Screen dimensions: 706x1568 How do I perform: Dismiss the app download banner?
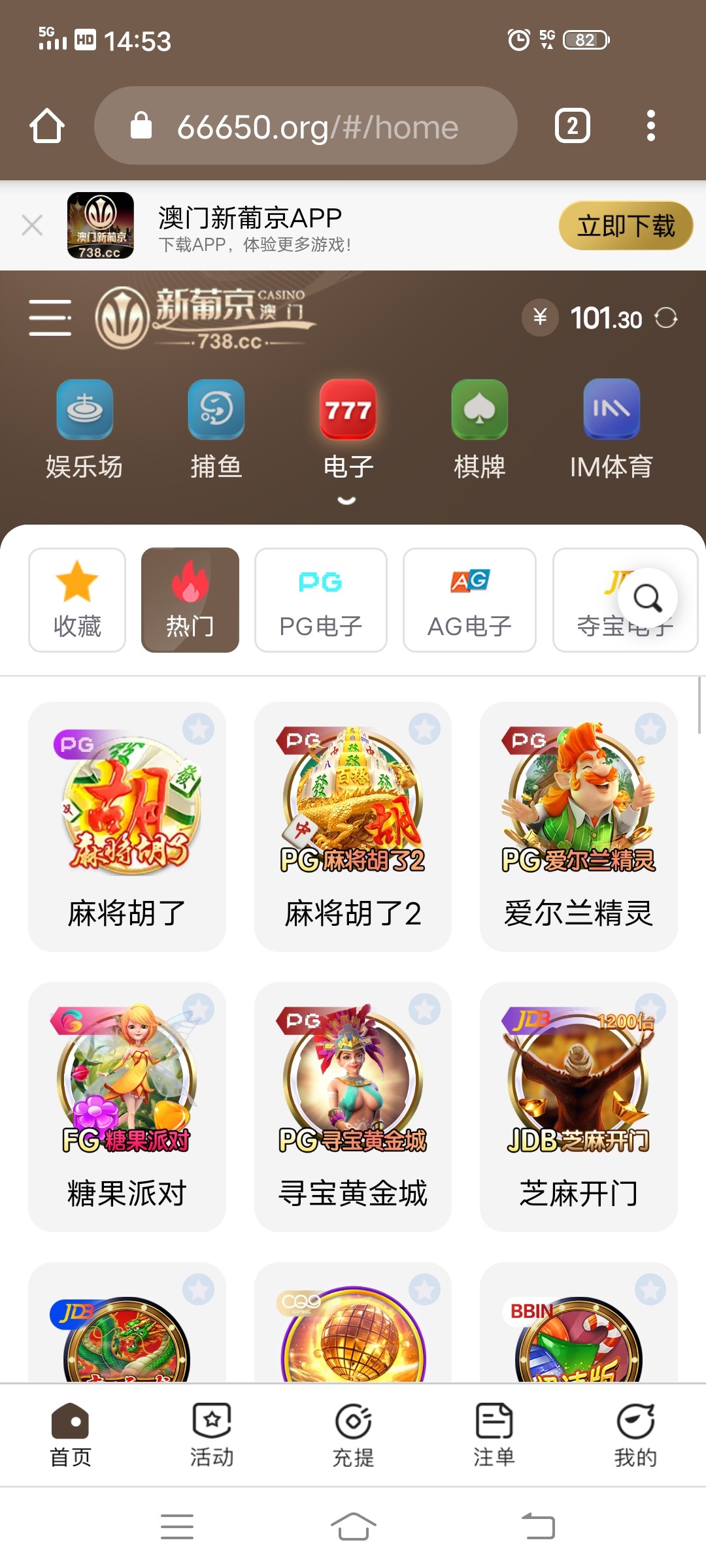coord(32,225)
